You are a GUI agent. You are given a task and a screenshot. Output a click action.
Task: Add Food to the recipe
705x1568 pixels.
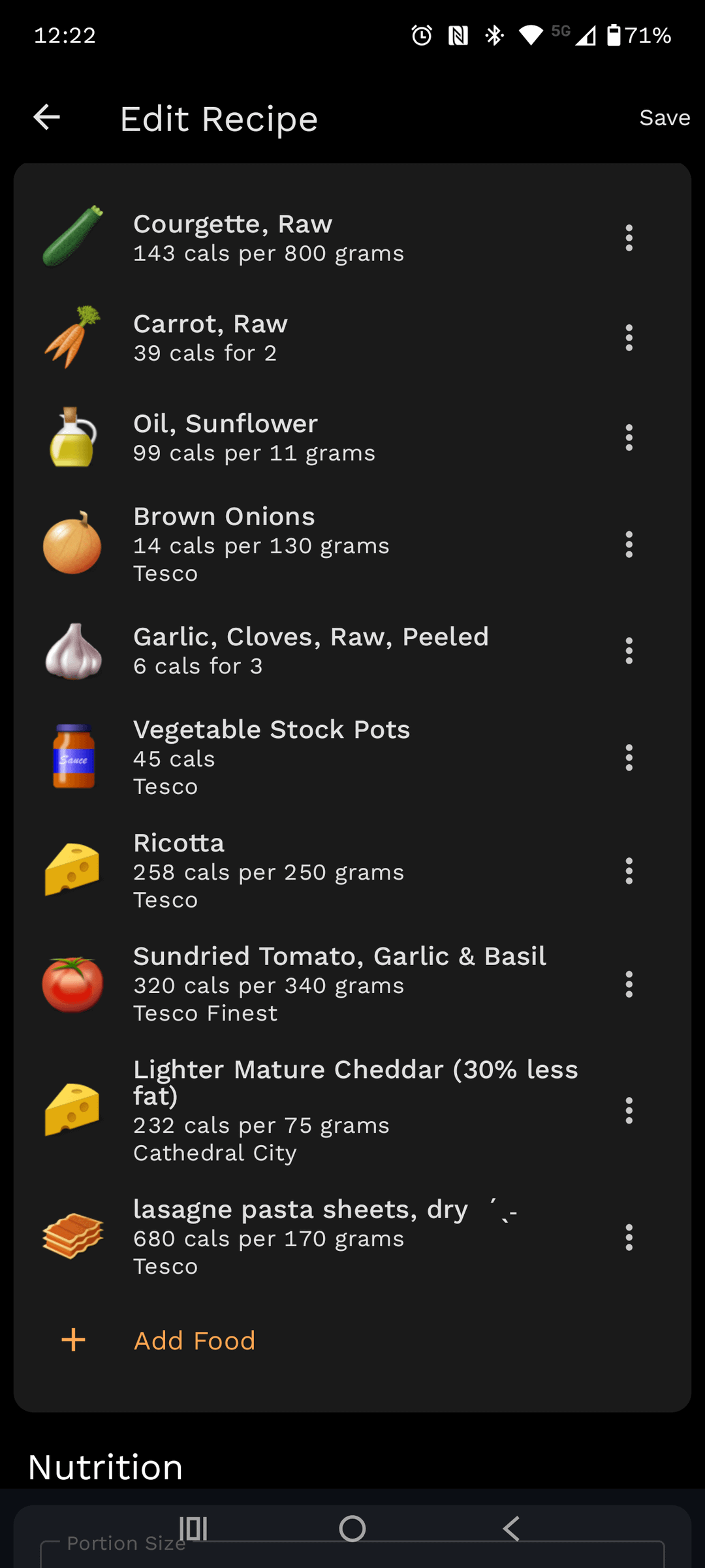point(194,1340)
